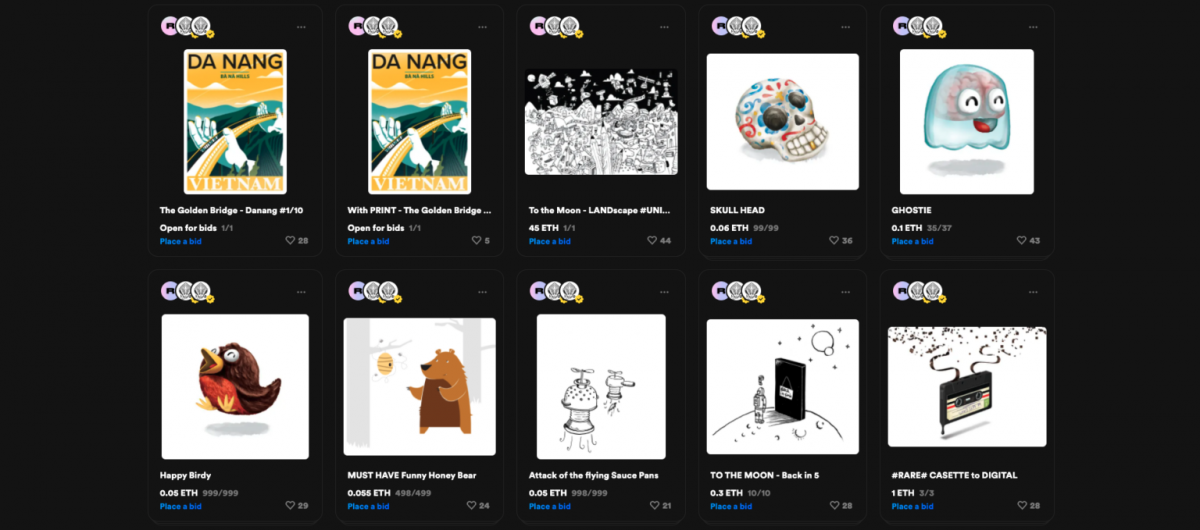
Task: Place a bid on SKULL HEAD
Action: (x=731, y=241)
